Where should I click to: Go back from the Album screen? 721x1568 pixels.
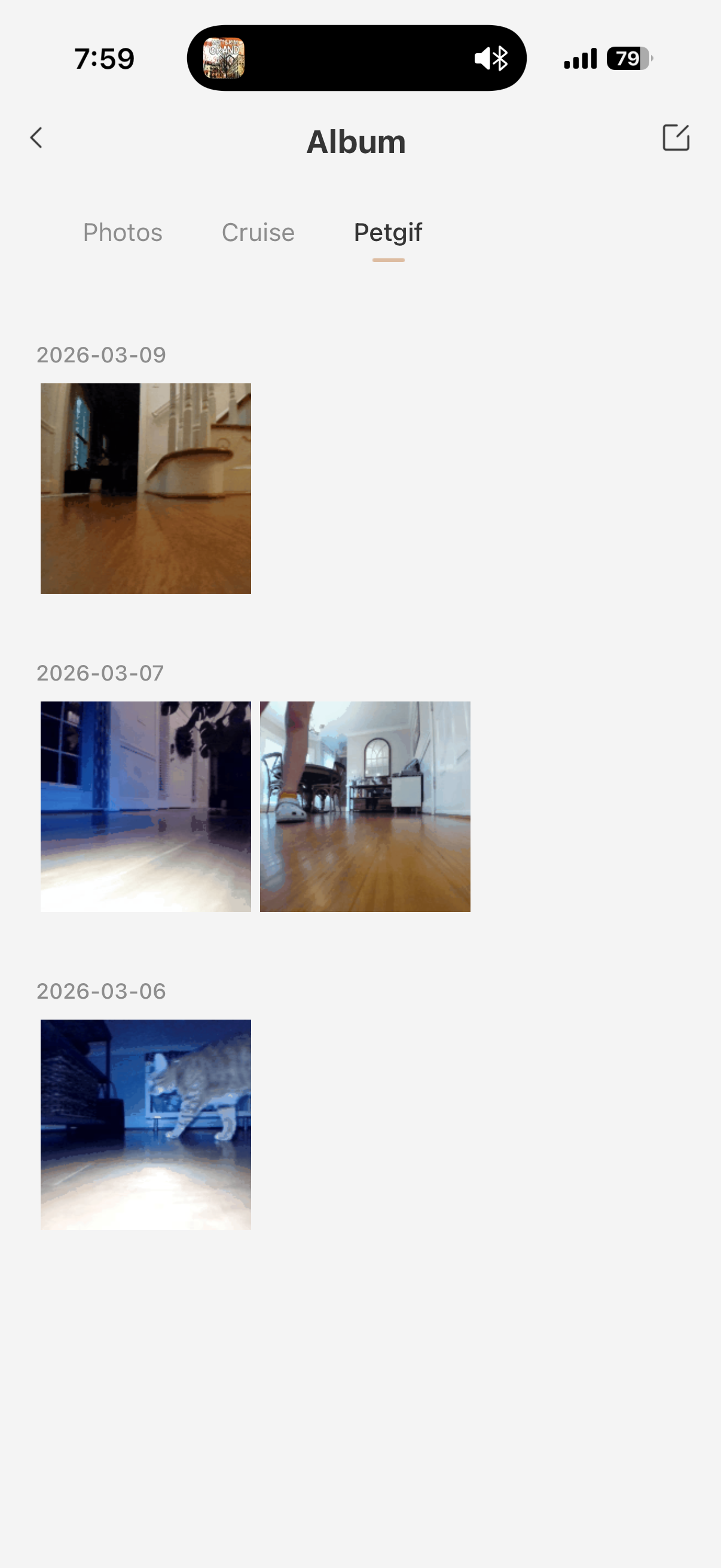point(36,138)
